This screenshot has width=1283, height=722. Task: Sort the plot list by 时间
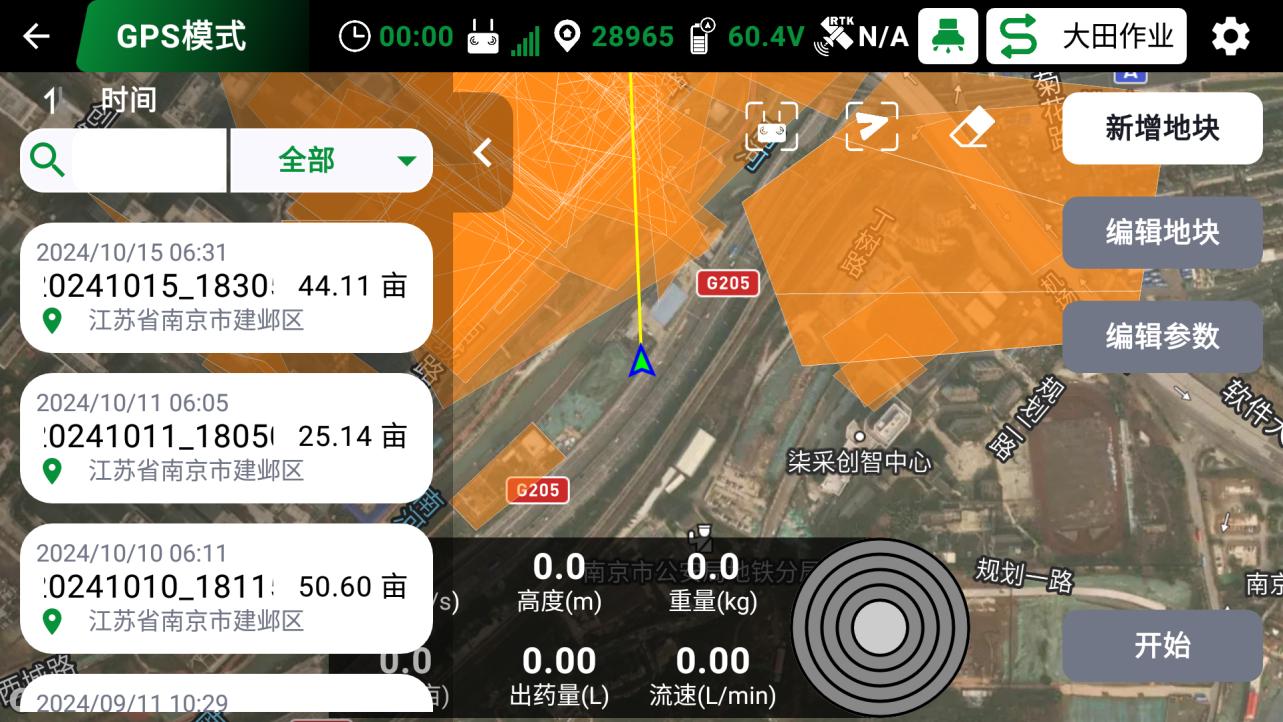(x=128, y=99)
